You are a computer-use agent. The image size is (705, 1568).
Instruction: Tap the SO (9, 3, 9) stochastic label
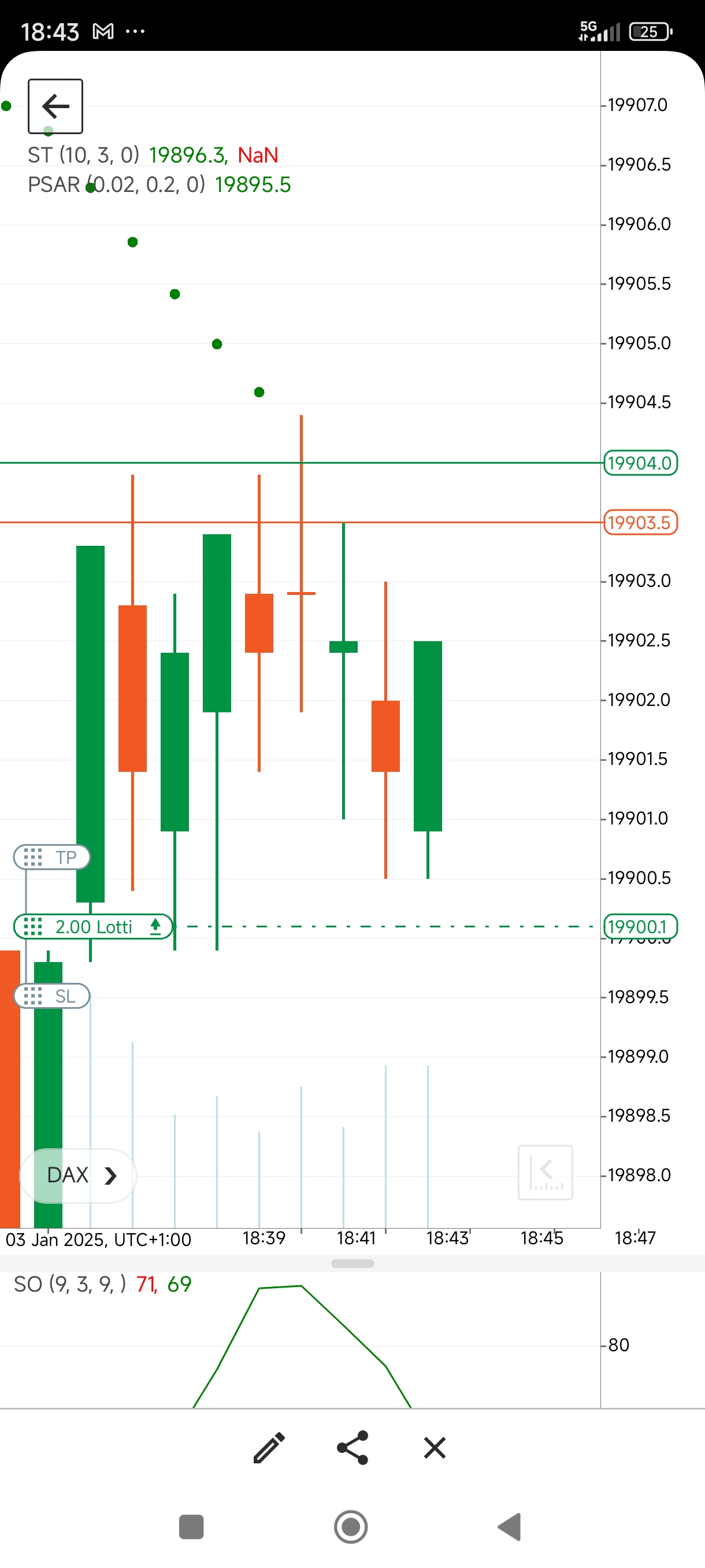click(70, 1284)
